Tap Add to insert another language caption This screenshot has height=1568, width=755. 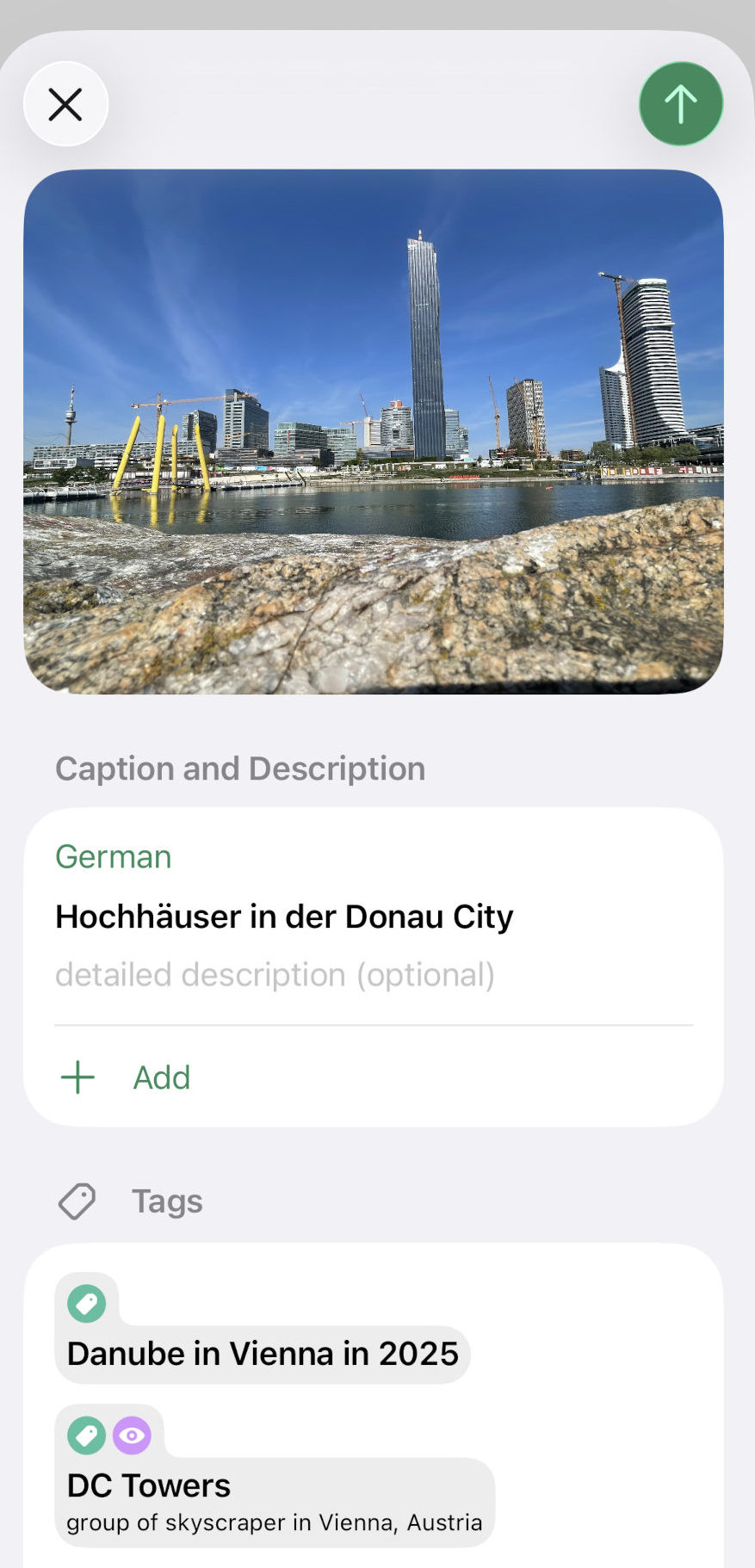point(160,1077)
